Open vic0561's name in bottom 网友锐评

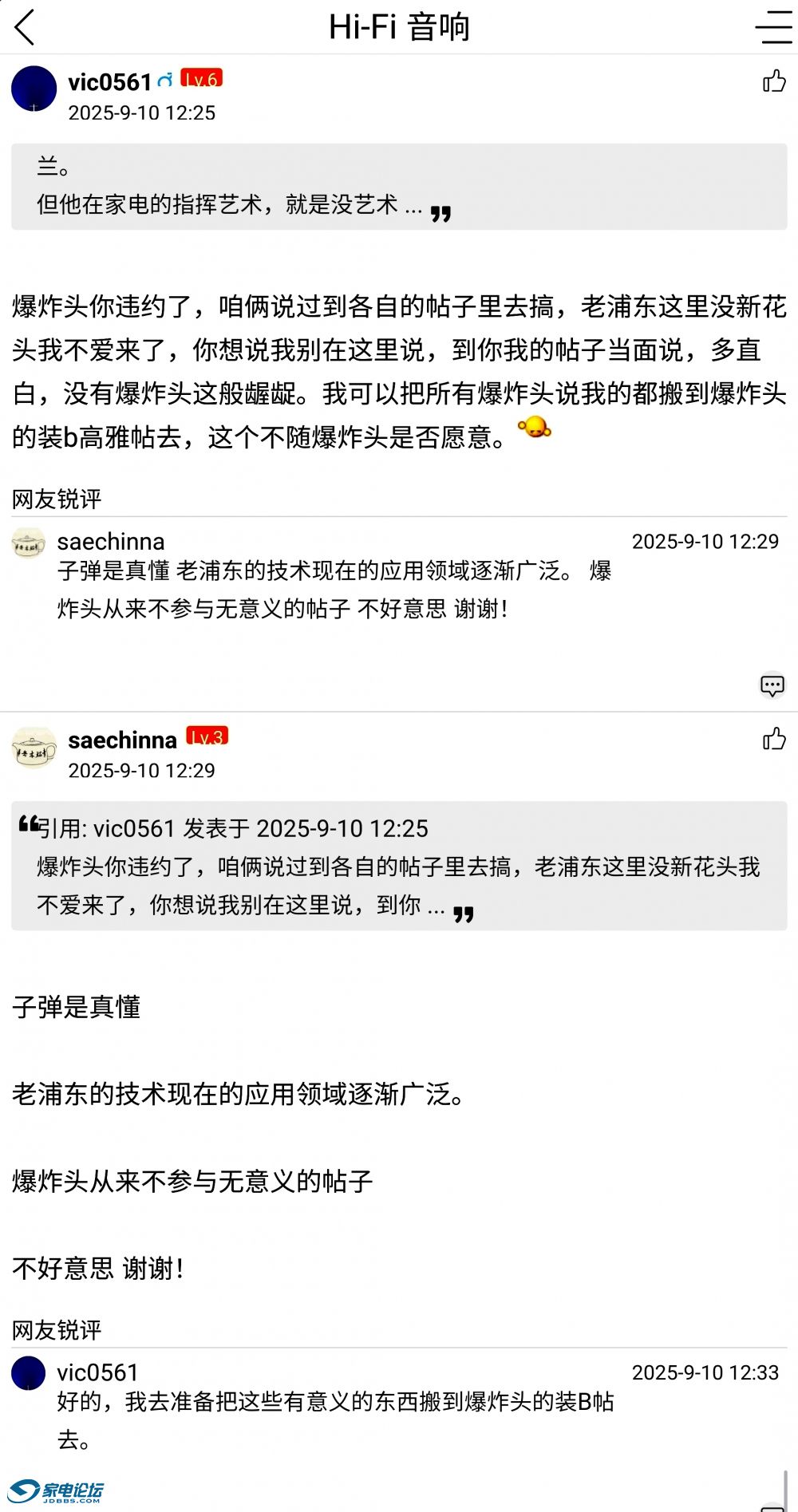97,1372
